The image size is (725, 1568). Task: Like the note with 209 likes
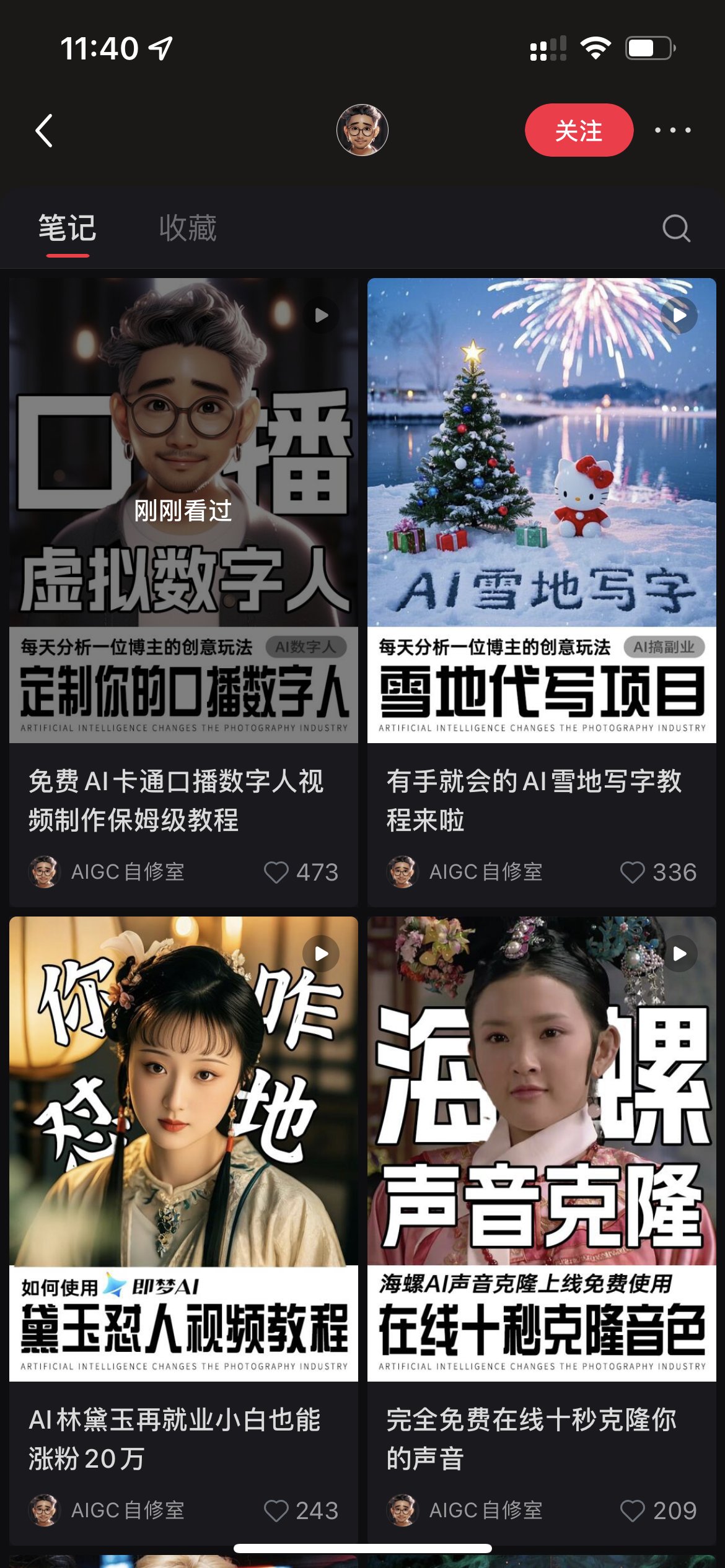[633, 1511]
